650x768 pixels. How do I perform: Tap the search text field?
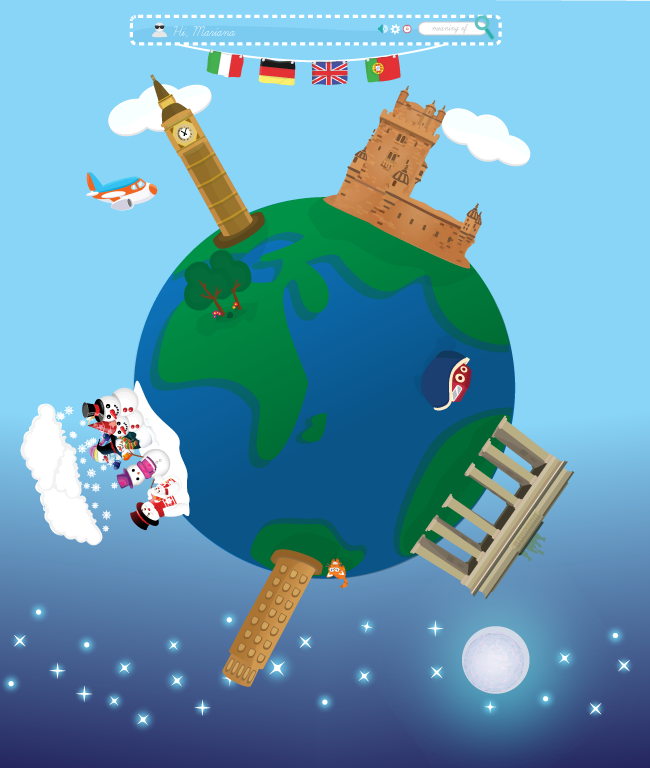pyautogui.click(x=446, y=29)
